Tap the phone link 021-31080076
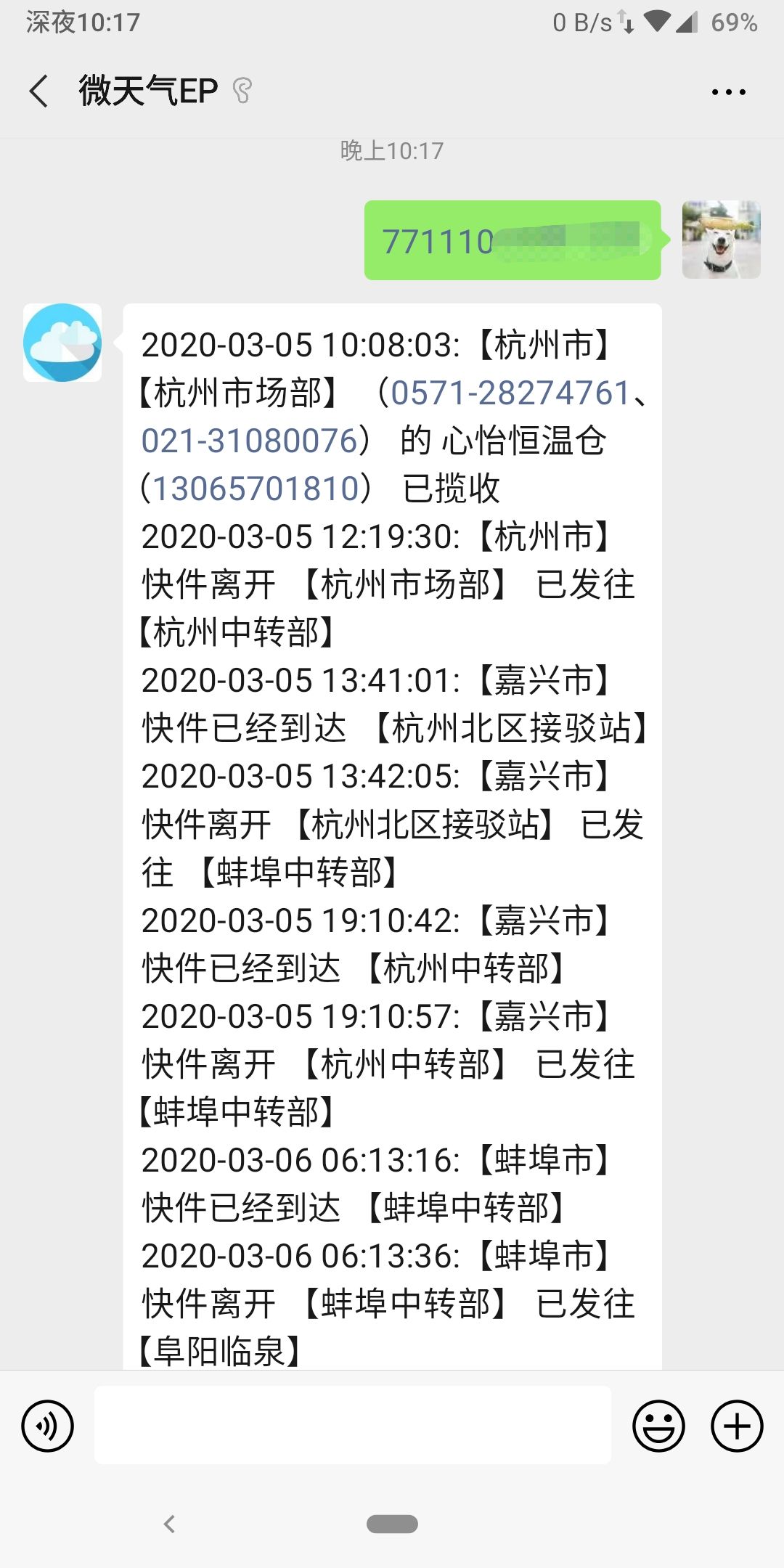This screenshot has height=1568, width=784. pos(250,441)
